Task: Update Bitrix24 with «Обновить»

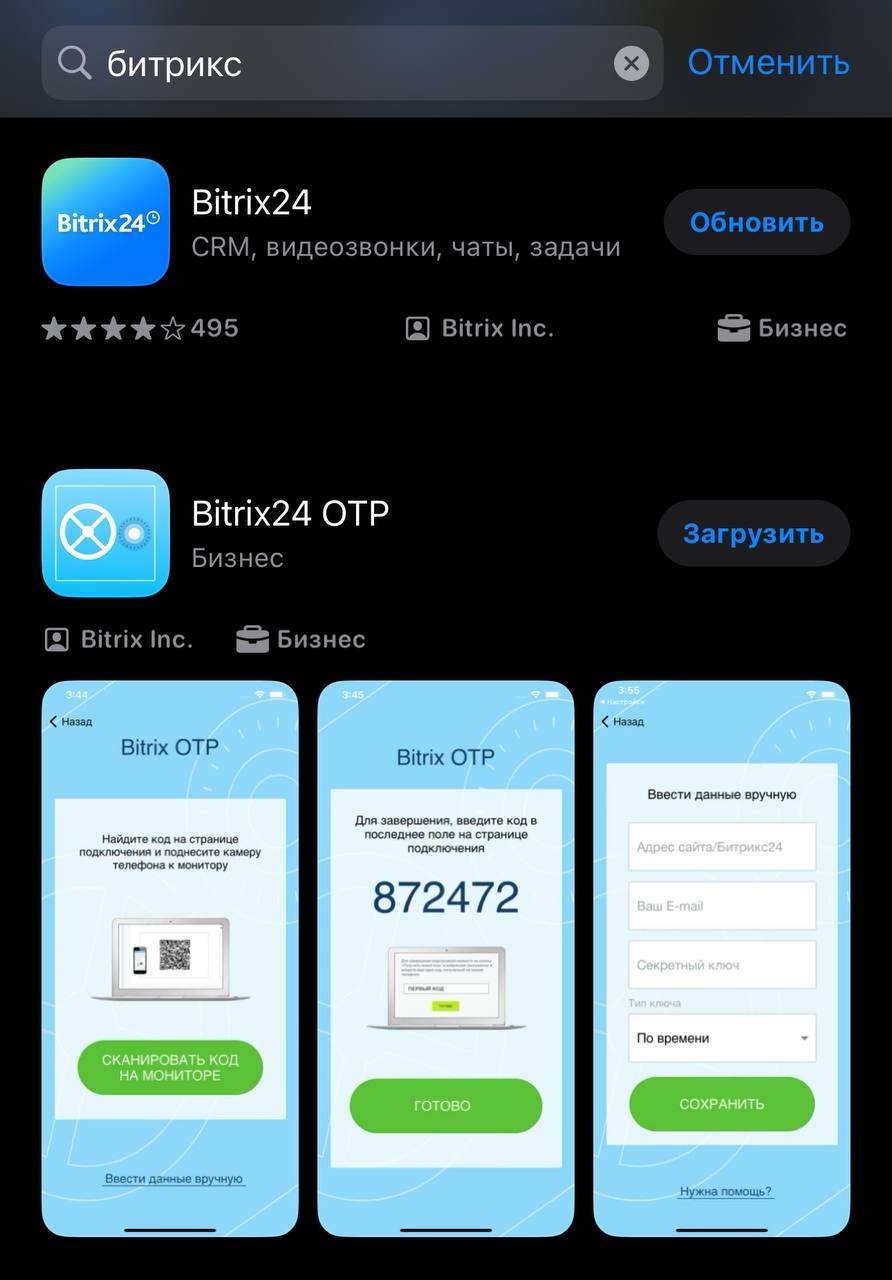Action: pyautogui.click(x=756, y=222)
